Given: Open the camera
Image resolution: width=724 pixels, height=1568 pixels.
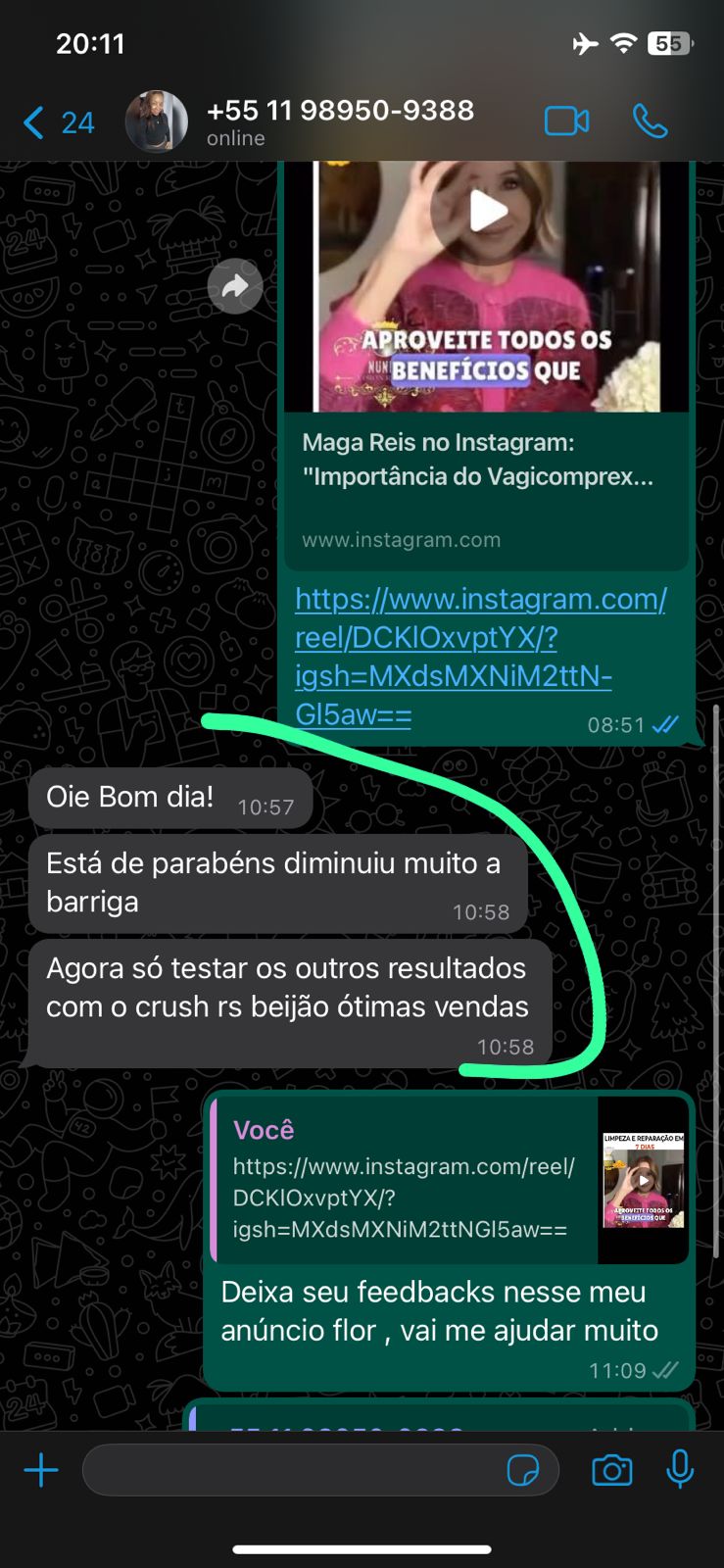Looking at the screenshot, I should [x=612, y=1470].
